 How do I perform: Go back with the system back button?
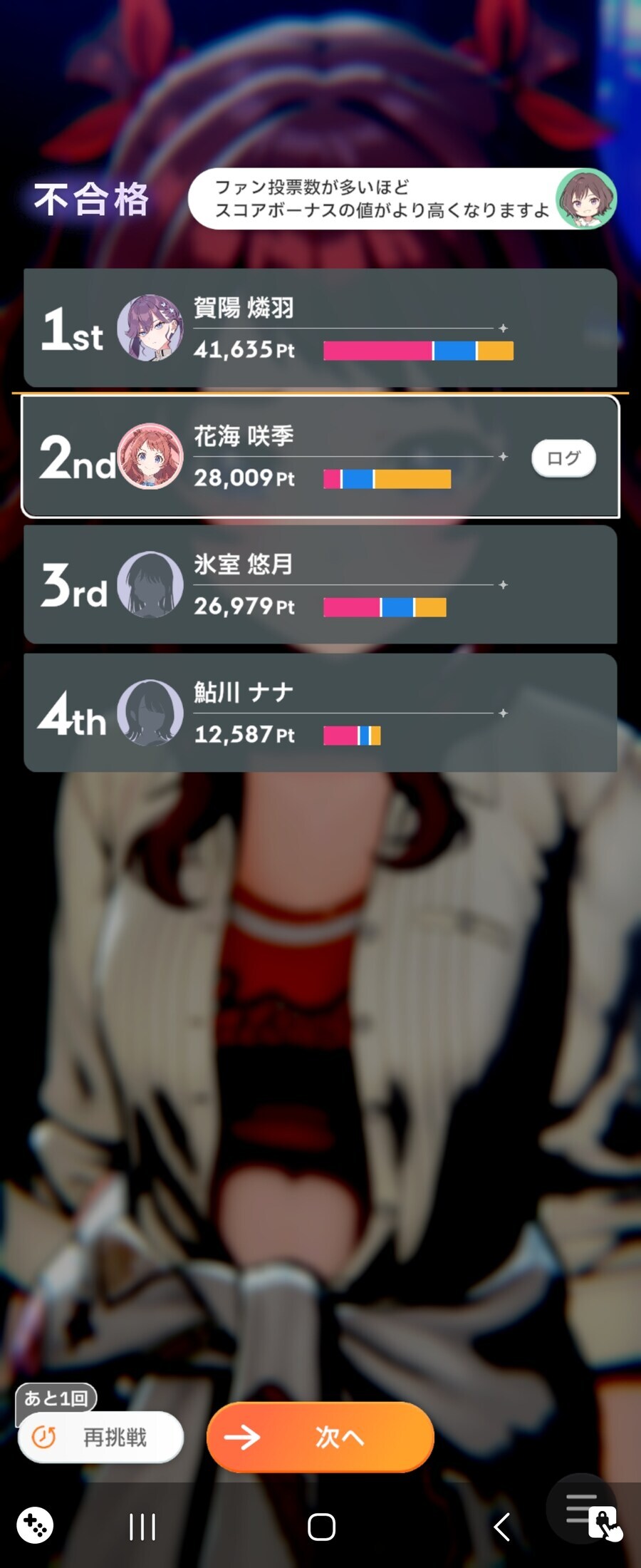(x=501, y=1527)
